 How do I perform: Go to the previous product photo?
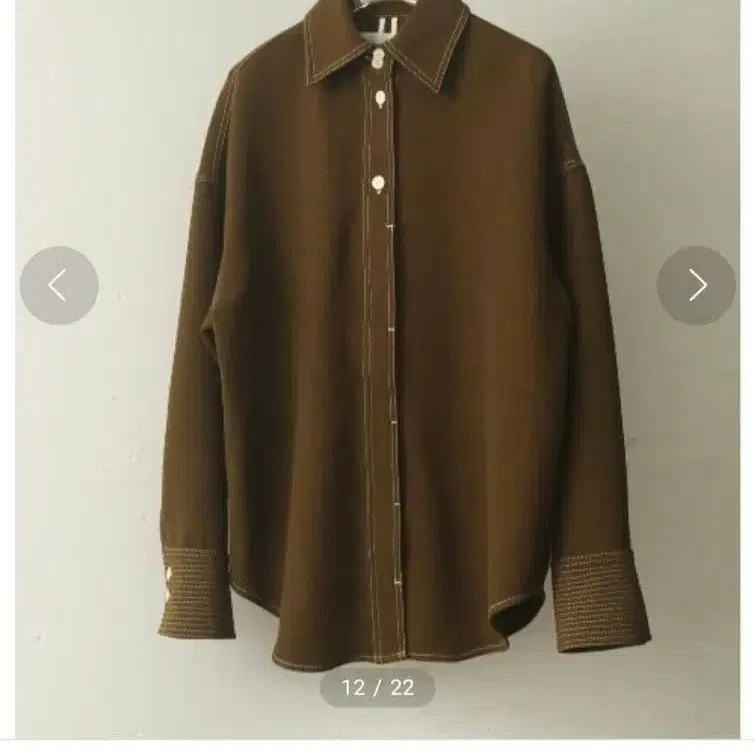pos(59,286)
